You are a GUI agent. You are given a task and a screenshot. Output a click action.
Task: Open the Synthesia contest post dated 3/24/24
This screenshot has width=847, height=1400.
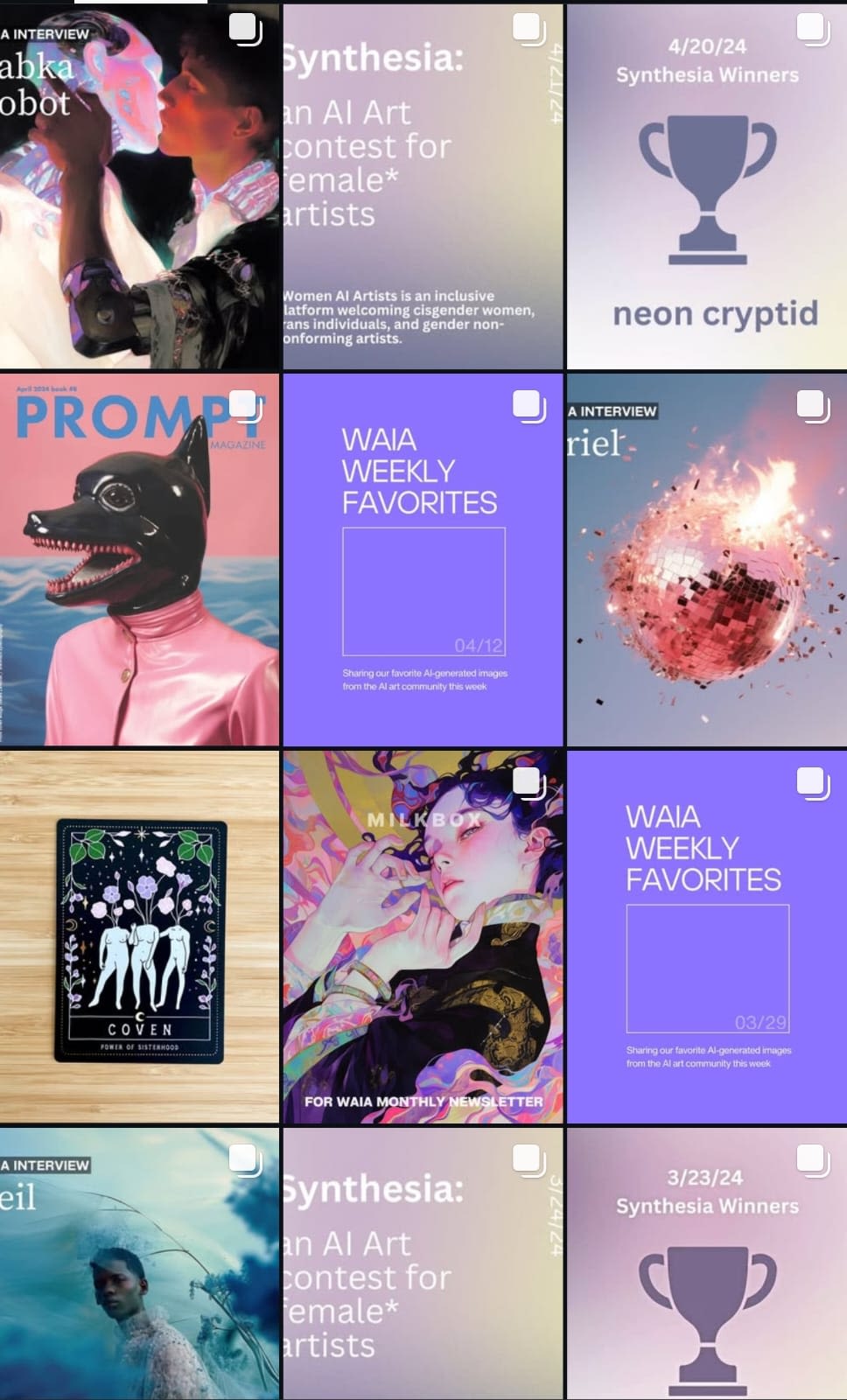pos(423,1264)
